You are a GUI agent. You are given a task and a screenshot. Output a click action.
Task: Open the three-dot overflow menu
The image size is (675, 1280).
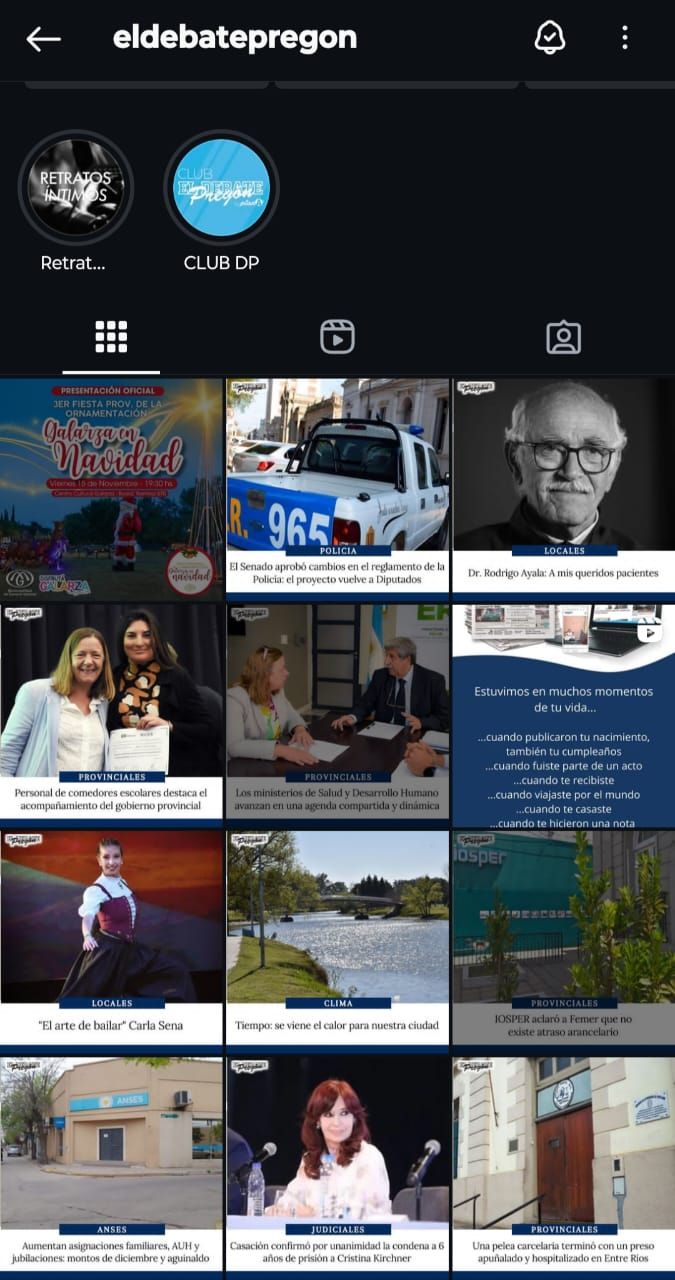coord(625,38)
